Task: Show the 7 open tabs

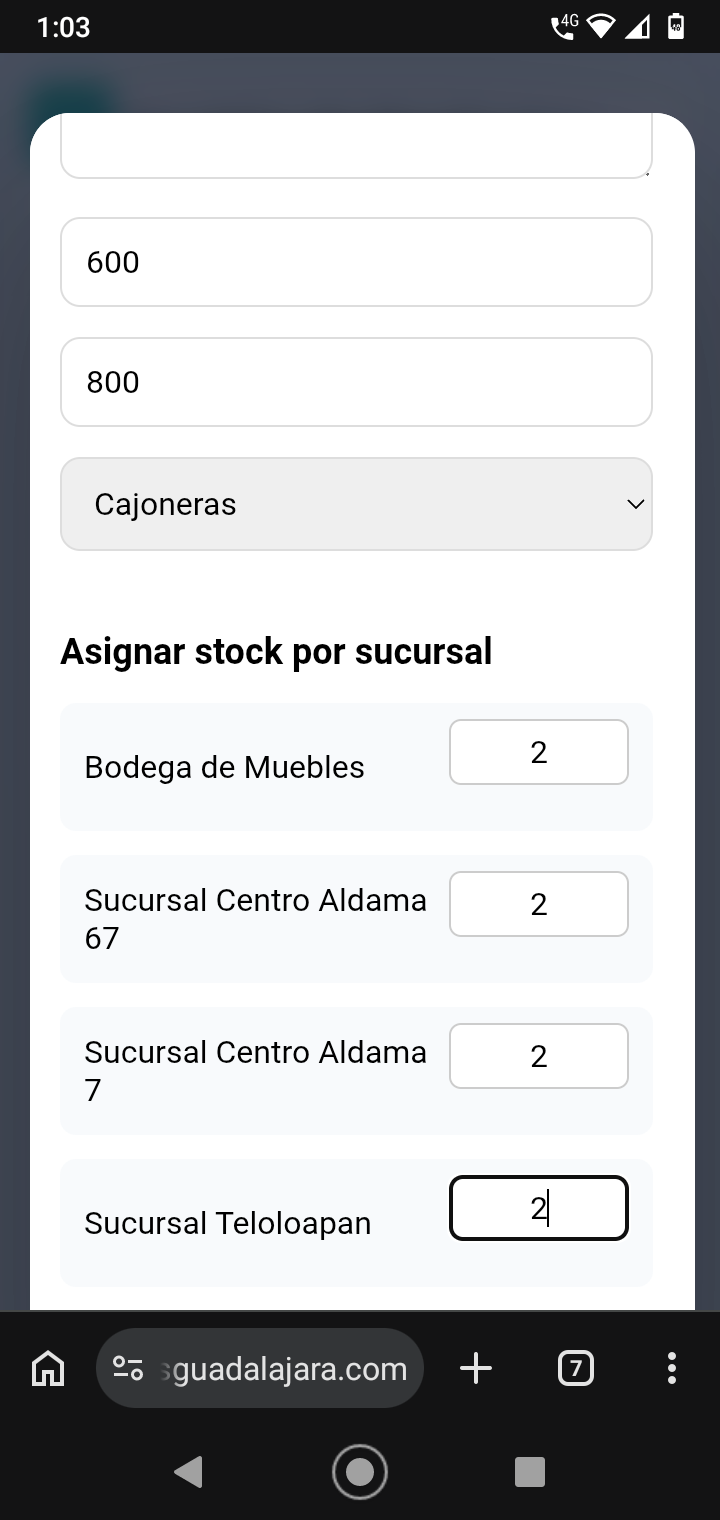Action: pyautogui.click(x=575, y=1368)
